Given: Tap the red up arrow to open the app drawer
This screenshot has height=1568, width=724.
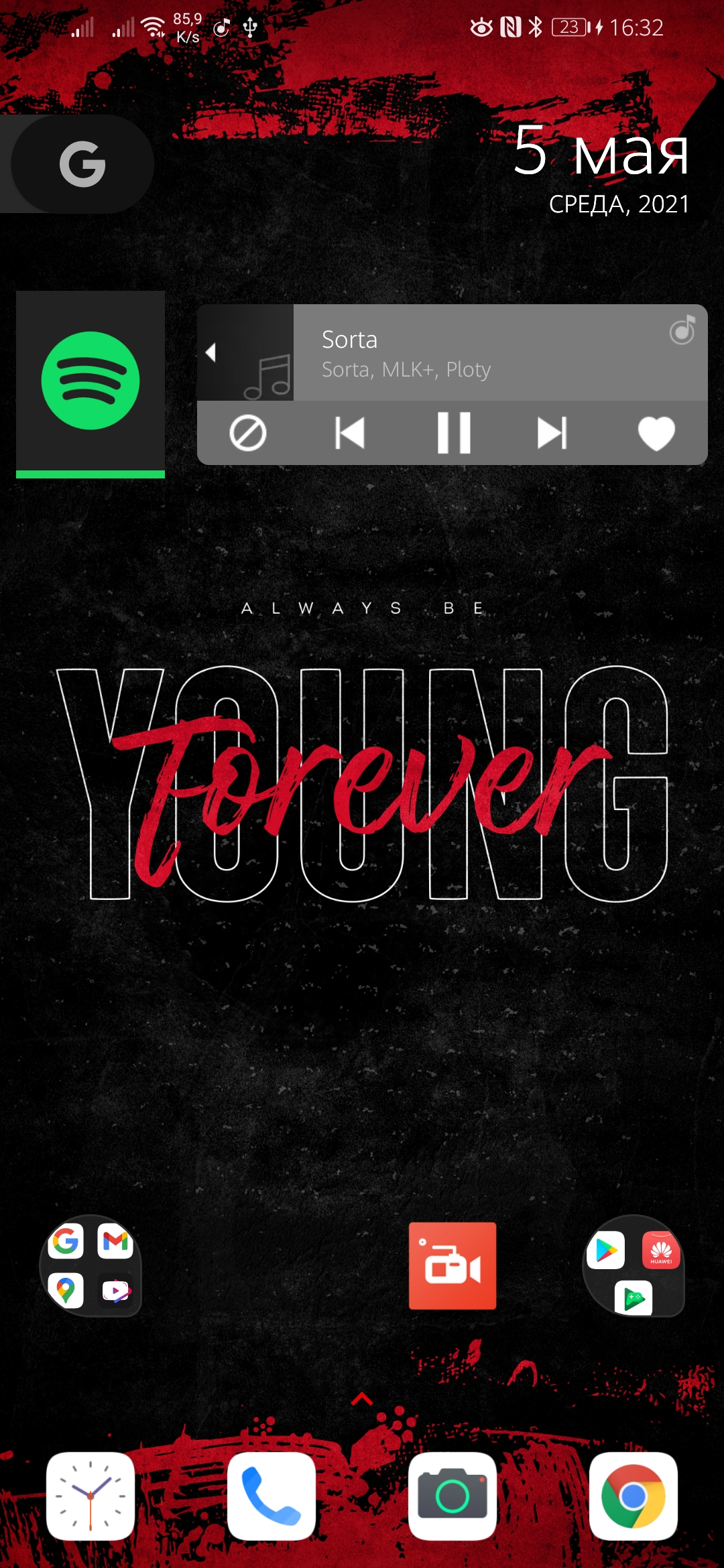Looking at the screenshot, I should point(362,1398).
